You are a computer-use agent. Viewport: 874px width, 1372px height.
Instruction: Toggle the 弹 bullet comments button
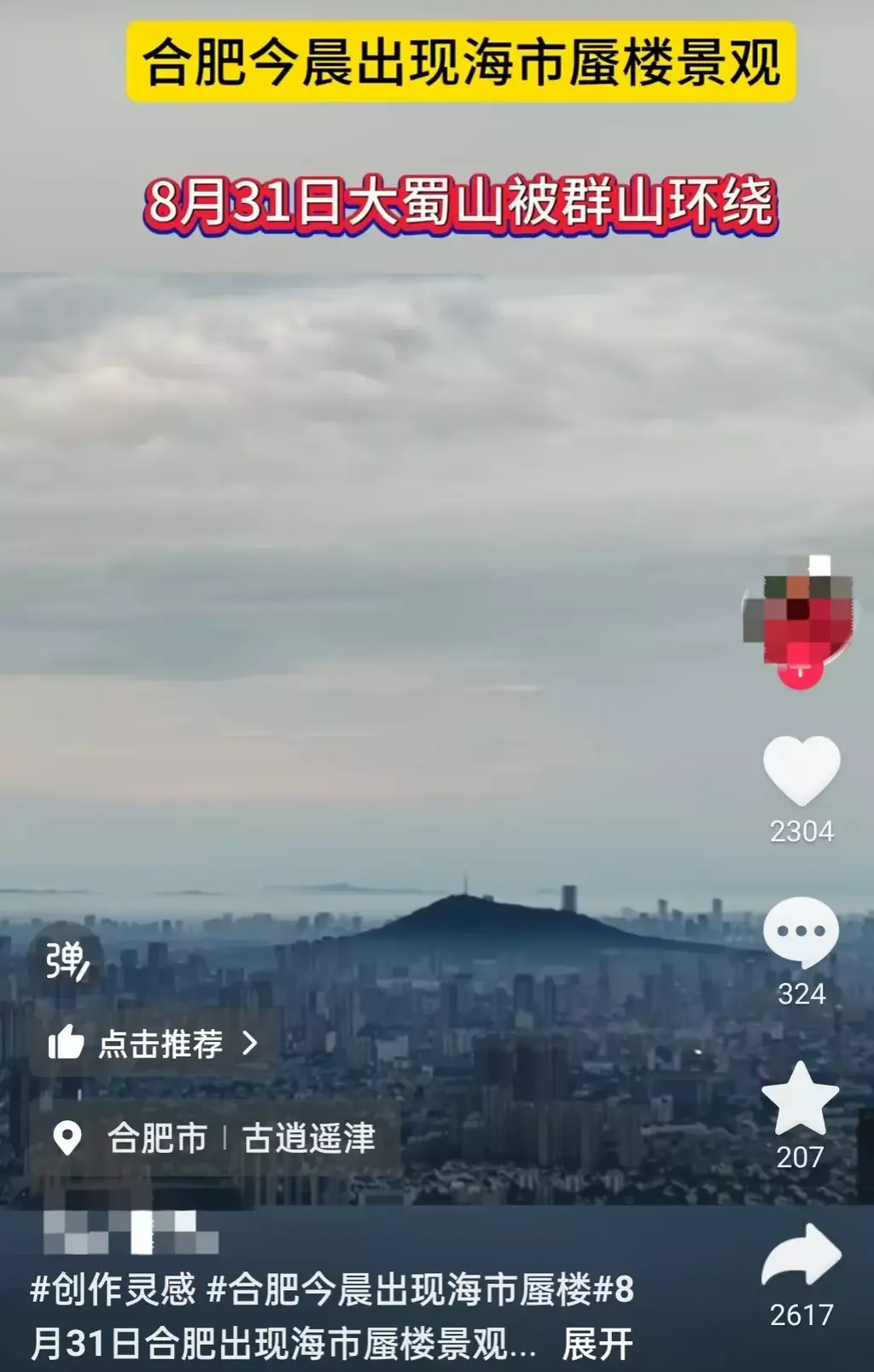tap(67, 962)
